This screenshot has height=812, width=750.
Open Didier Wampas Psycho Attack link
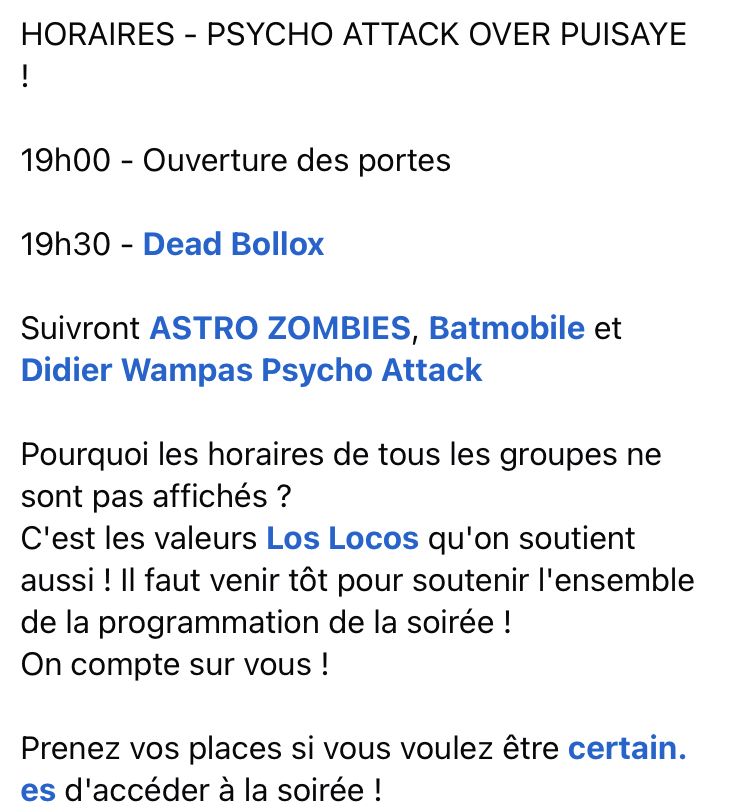pyautogui.click(x=251, y=371)
